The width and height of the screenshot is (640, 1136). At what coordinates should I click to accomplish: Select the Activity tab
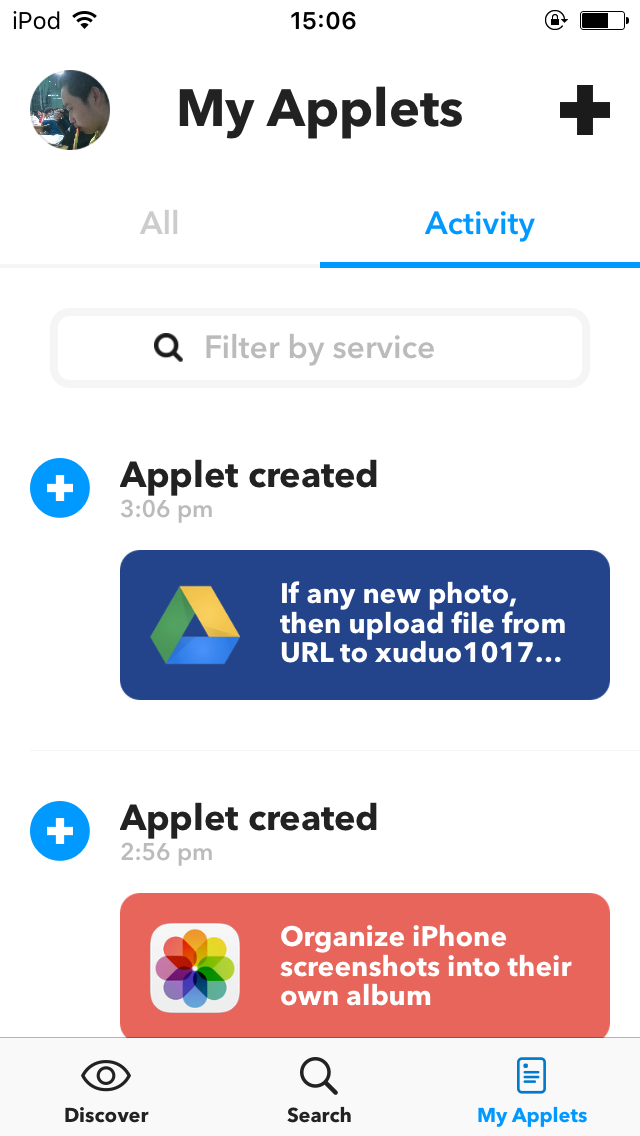[x=480, y=223]
